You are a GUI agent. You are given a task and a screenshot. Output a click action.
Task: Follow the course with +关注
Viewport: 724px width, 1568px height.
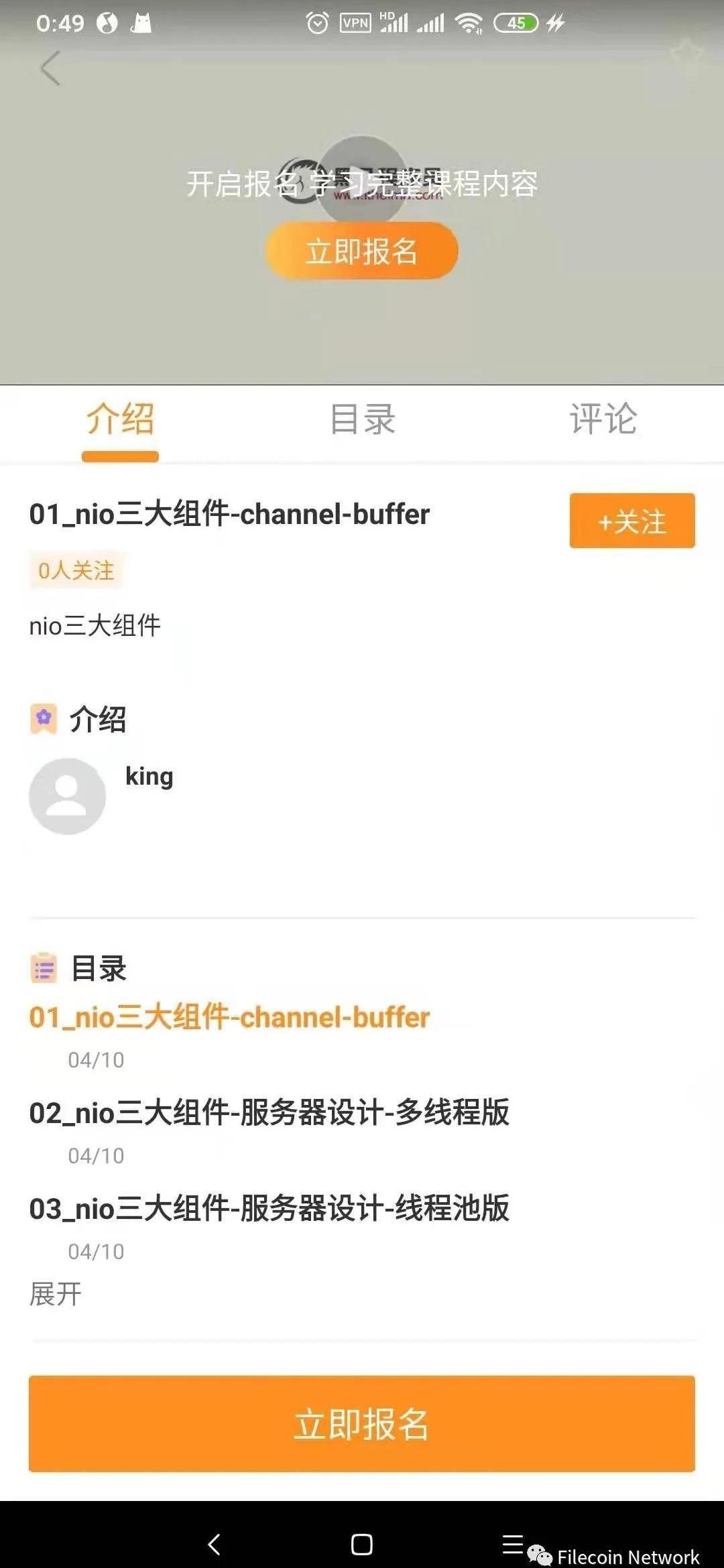pos(631,521)
